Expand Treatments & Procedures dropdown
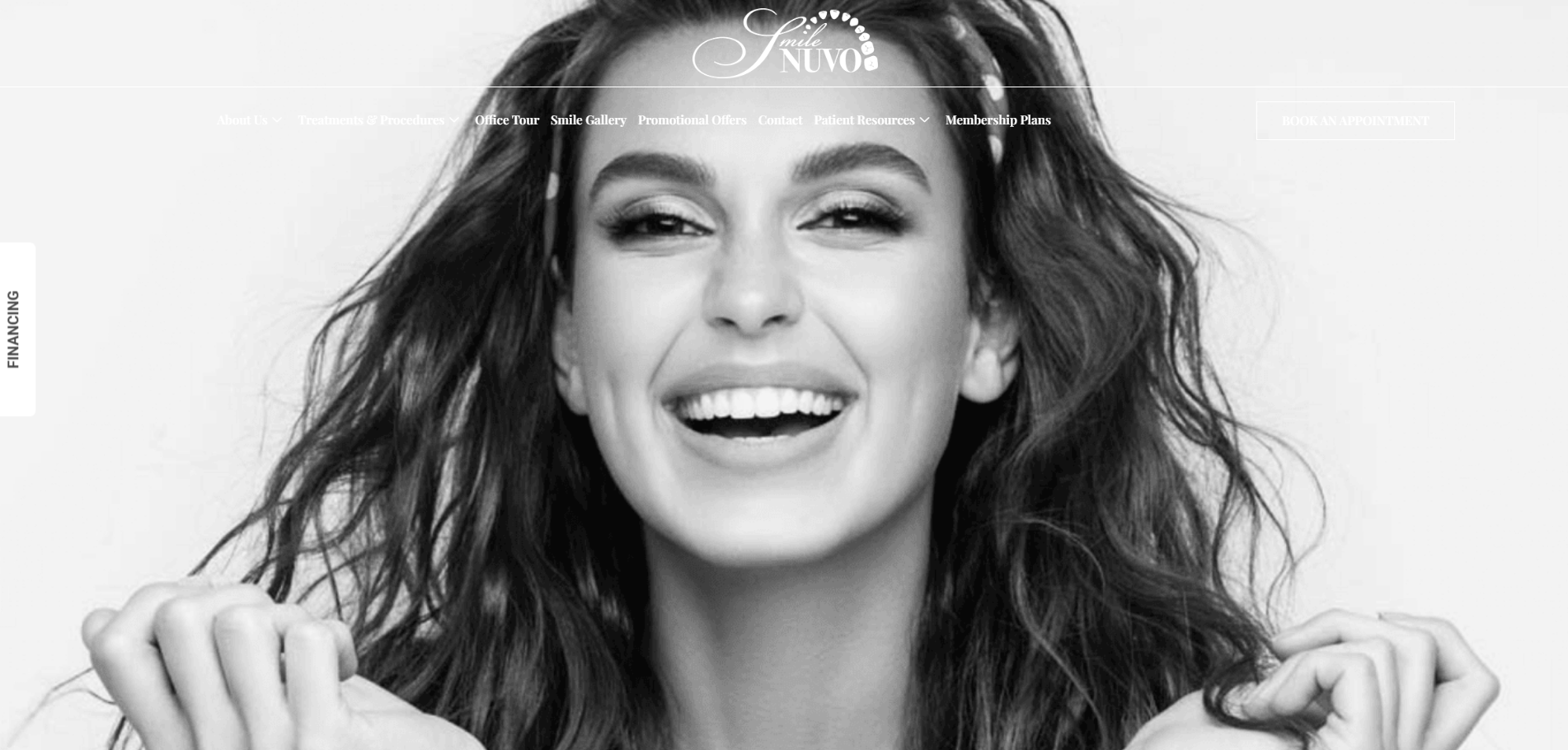The image size is (1568, 750). [x=378, y=120]
